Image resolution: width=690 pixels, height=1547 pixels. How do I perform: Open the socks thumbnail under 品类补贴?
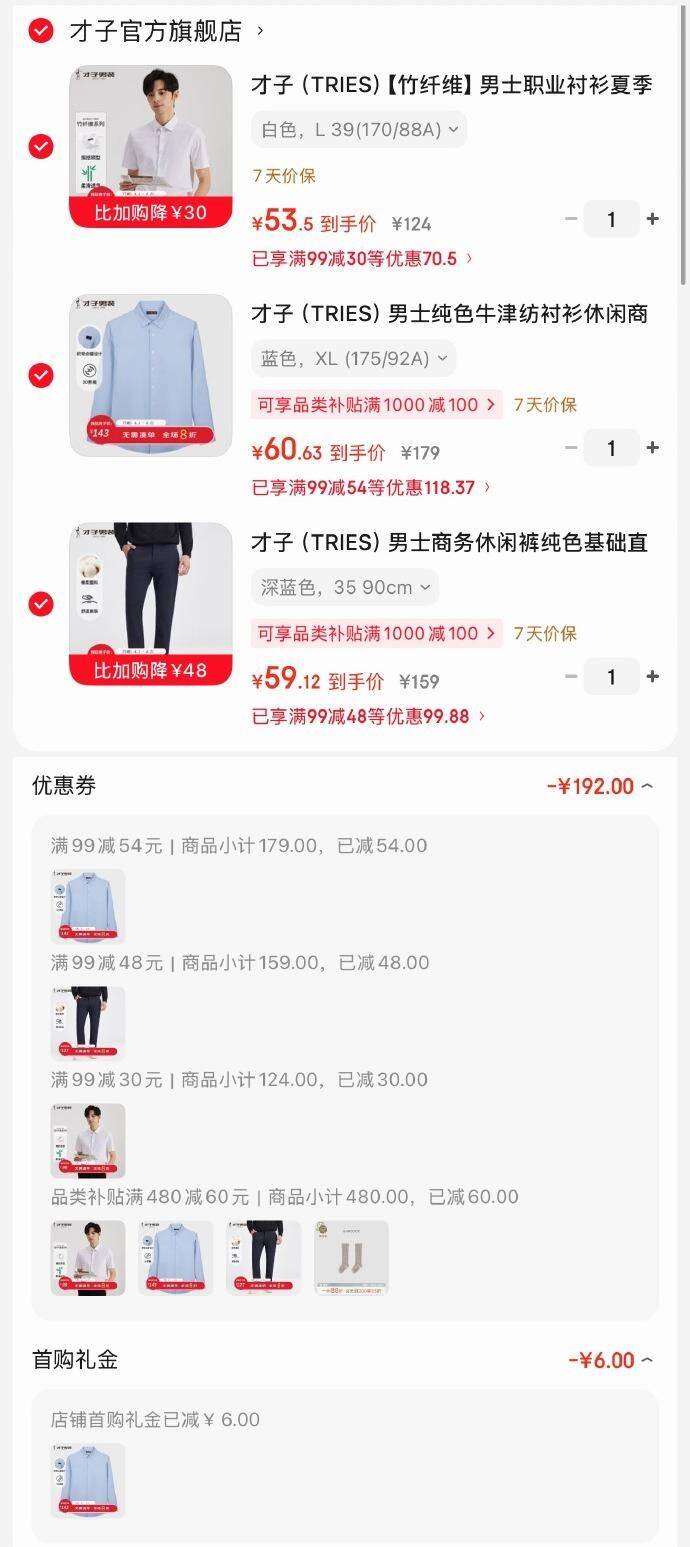click(x=351, y=1257)
